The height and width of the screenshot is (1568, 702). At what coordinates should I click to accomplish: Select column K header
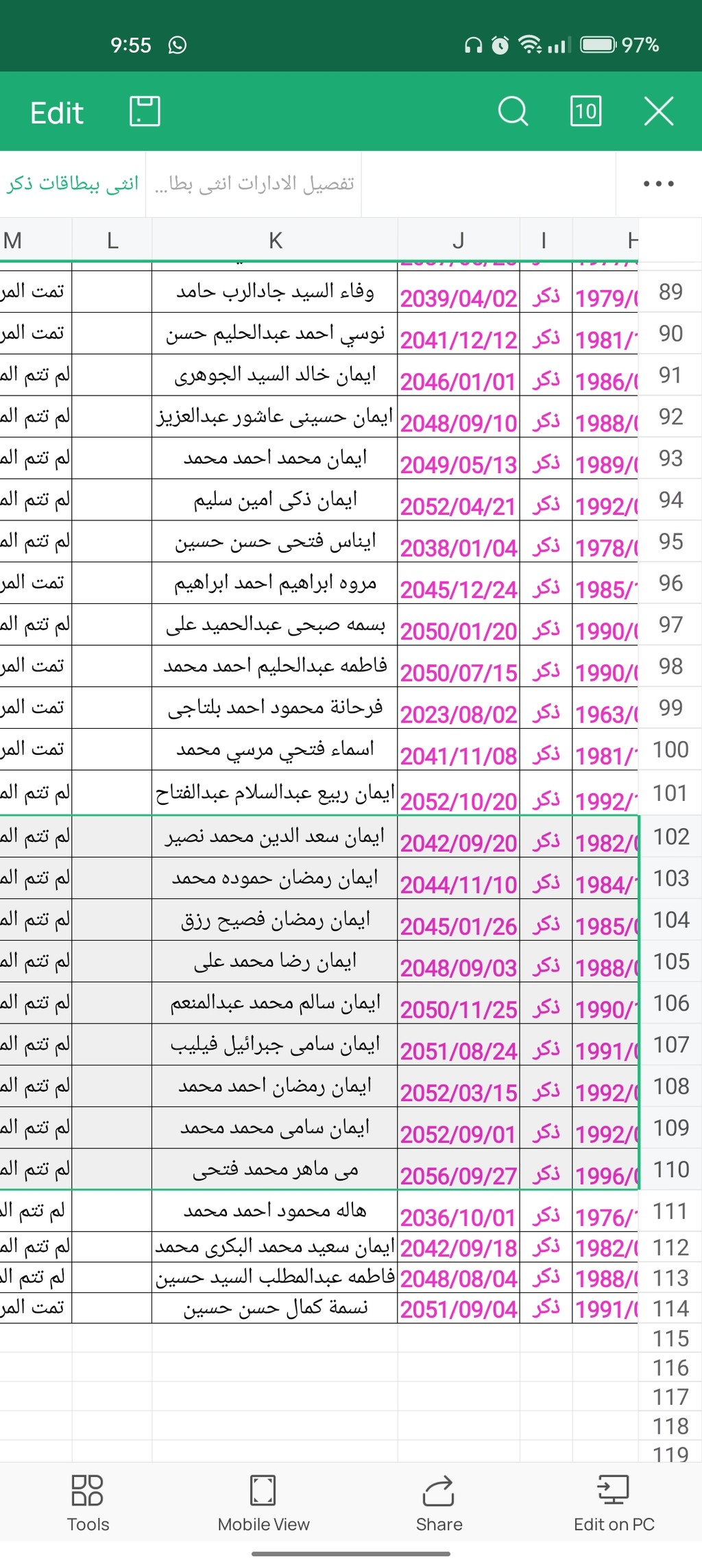coord(275,241)
